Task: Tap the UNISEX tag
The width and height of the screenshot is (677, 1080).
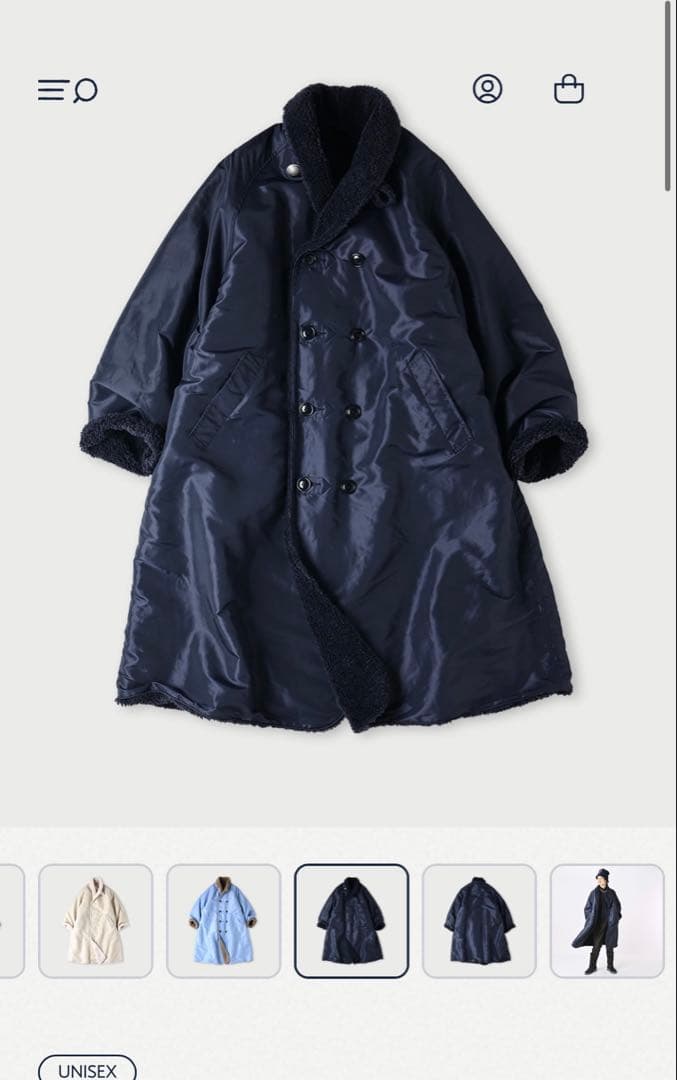Action: [x=87, y=1070]
